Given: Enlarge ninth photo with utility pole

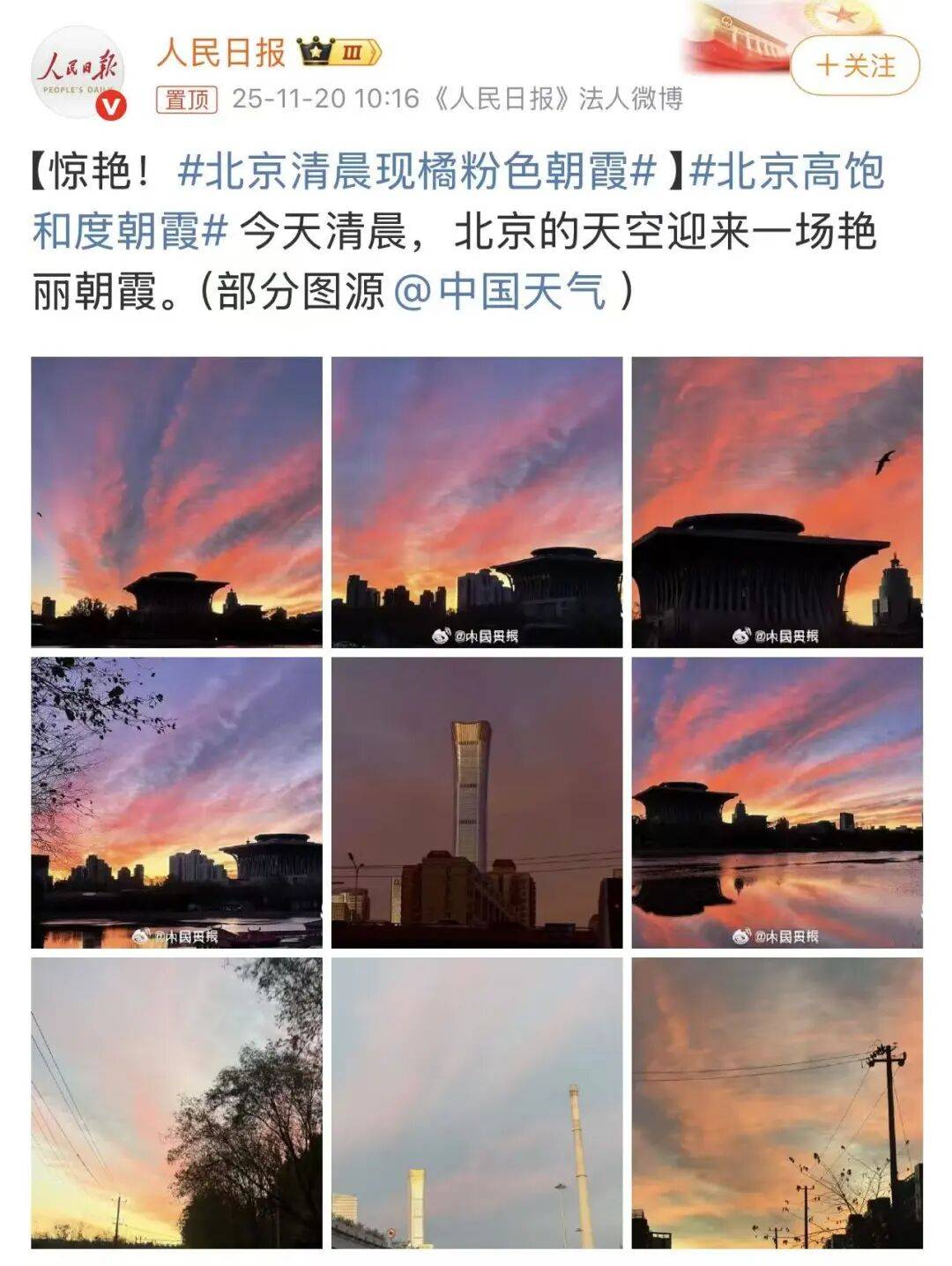Looking at the screenshot, I should 777,1103.
